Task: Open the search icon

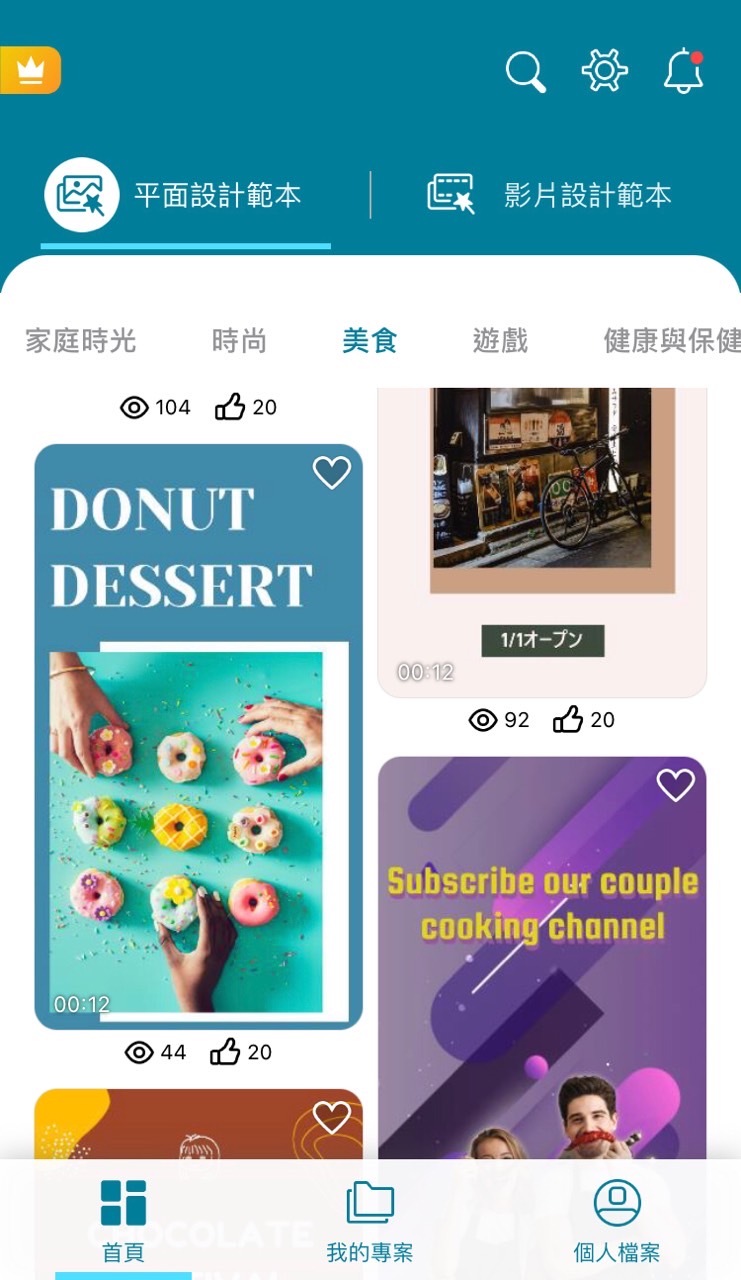Action: click(x=525, y=72)
